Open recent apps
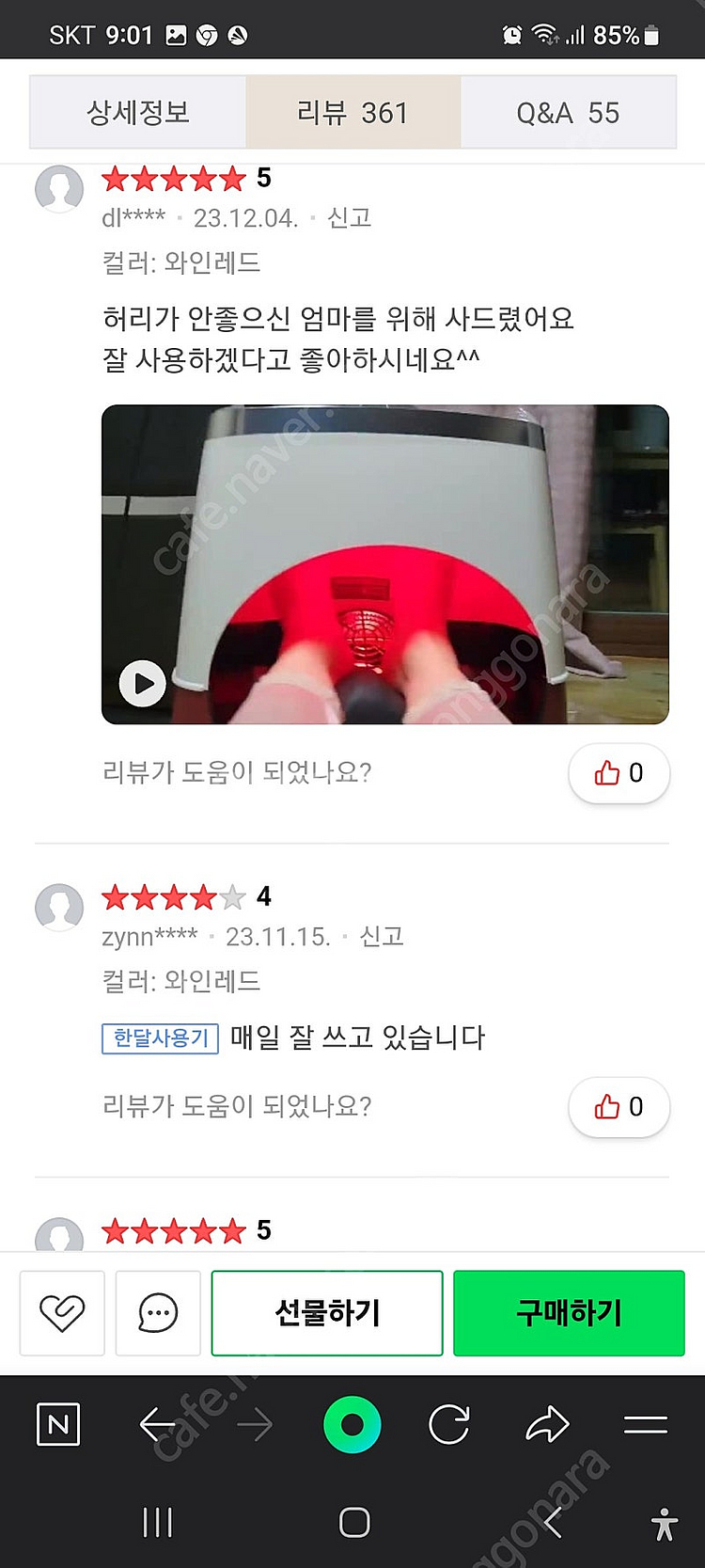 pyautogui.click(x=157, y=1523)
